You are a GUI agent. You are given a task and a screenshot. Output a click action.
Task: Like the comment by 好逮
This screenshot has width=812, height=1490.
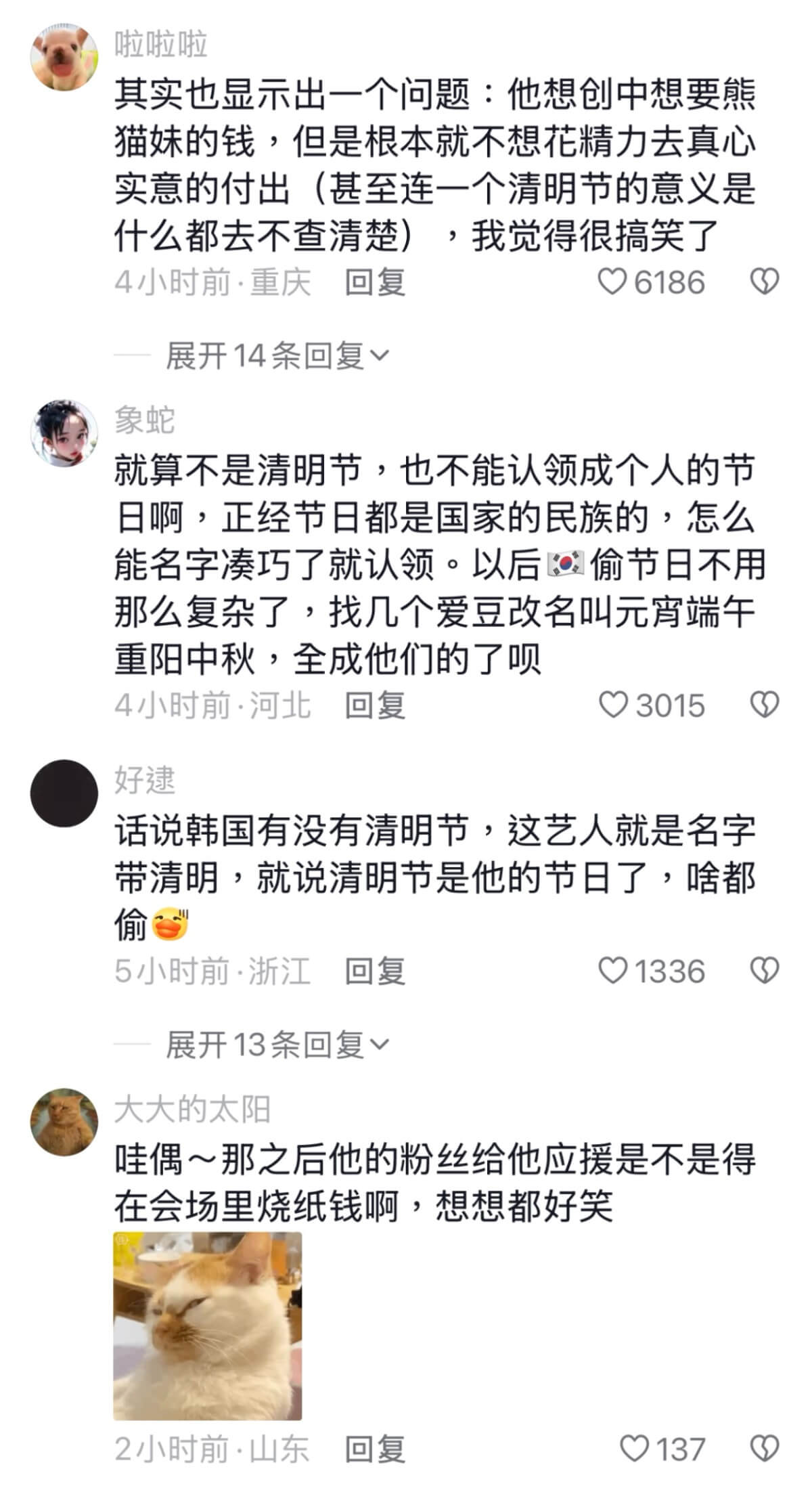[614, 971]
